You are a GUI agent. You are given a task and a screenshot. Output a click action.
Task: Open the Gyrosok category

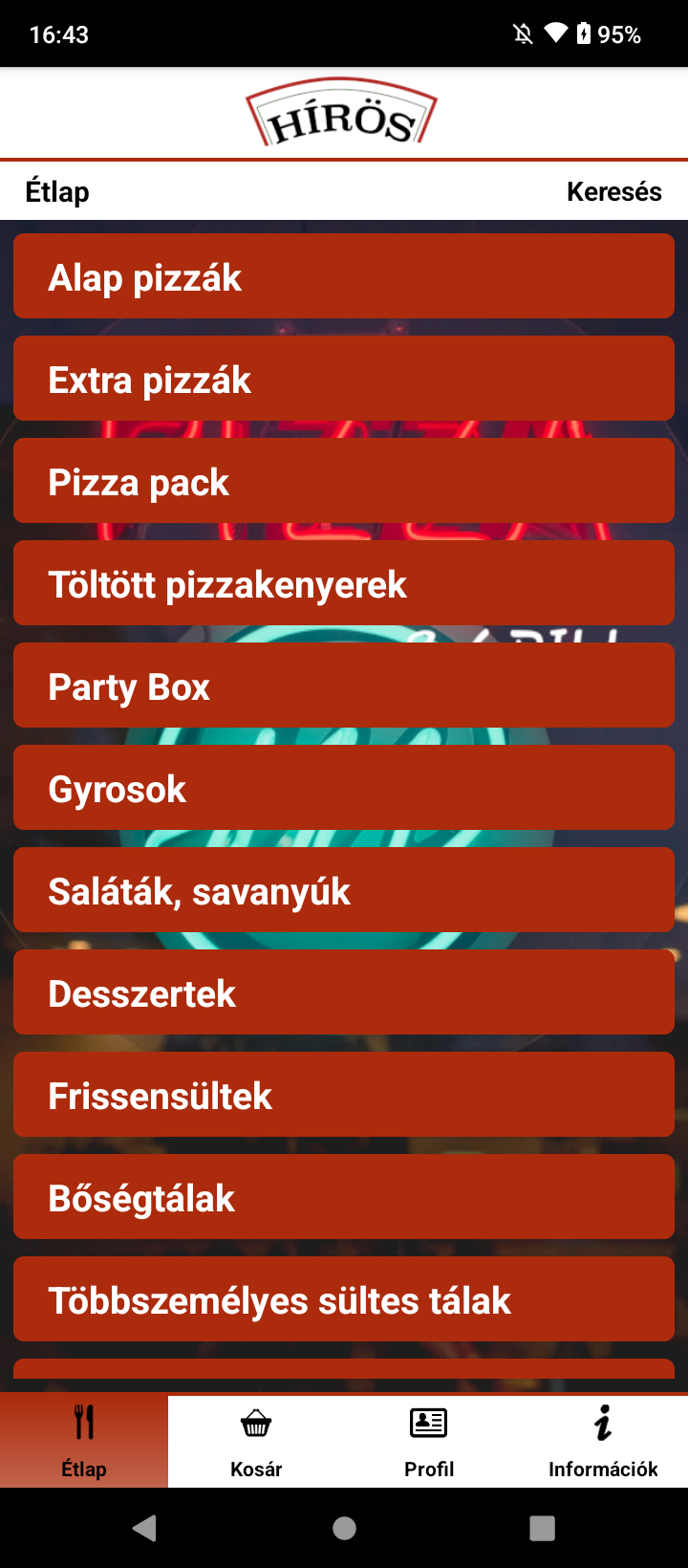coord(344,788)
